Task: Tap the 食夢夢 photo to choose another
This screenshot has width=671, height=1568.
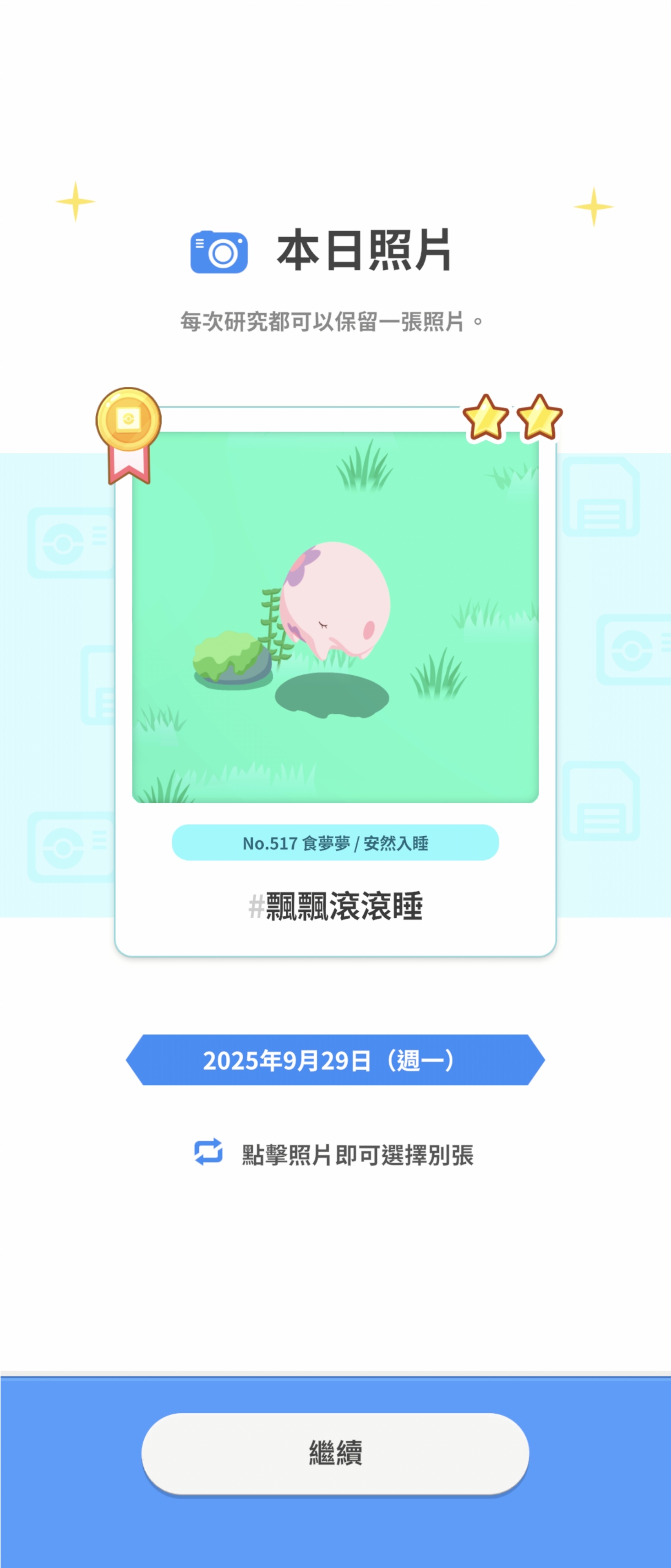Action: (x=335, y=617)
